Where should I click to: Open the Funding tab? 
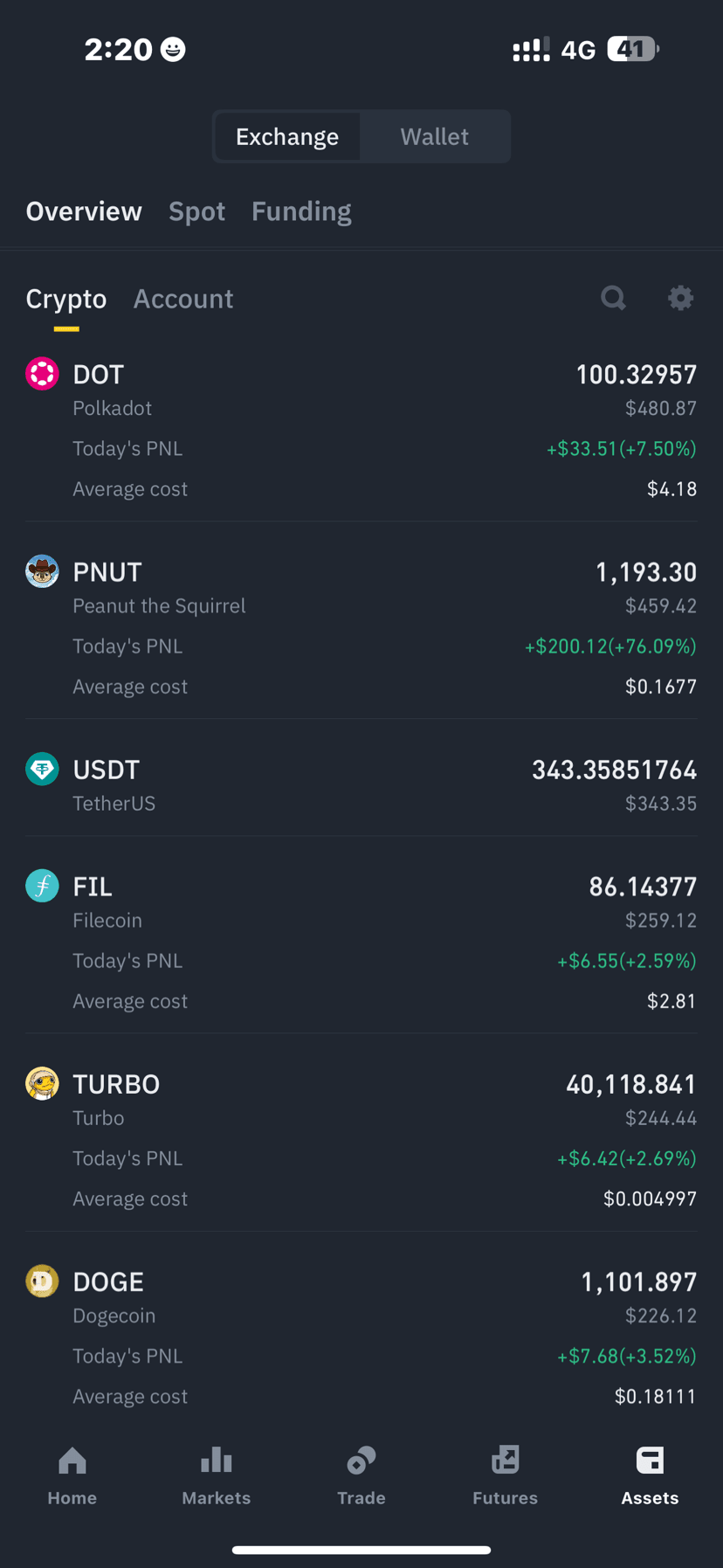click(301, 211)
